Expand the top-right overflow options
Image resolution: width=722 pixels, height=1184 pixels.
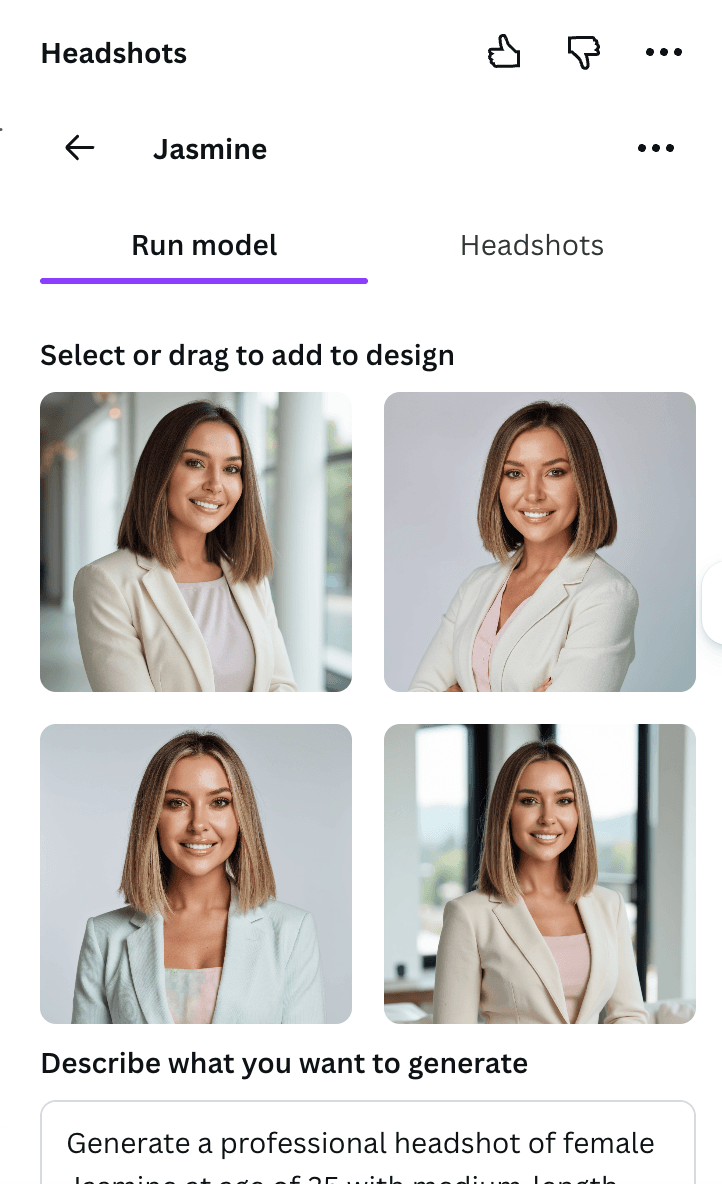coord(664,52)
